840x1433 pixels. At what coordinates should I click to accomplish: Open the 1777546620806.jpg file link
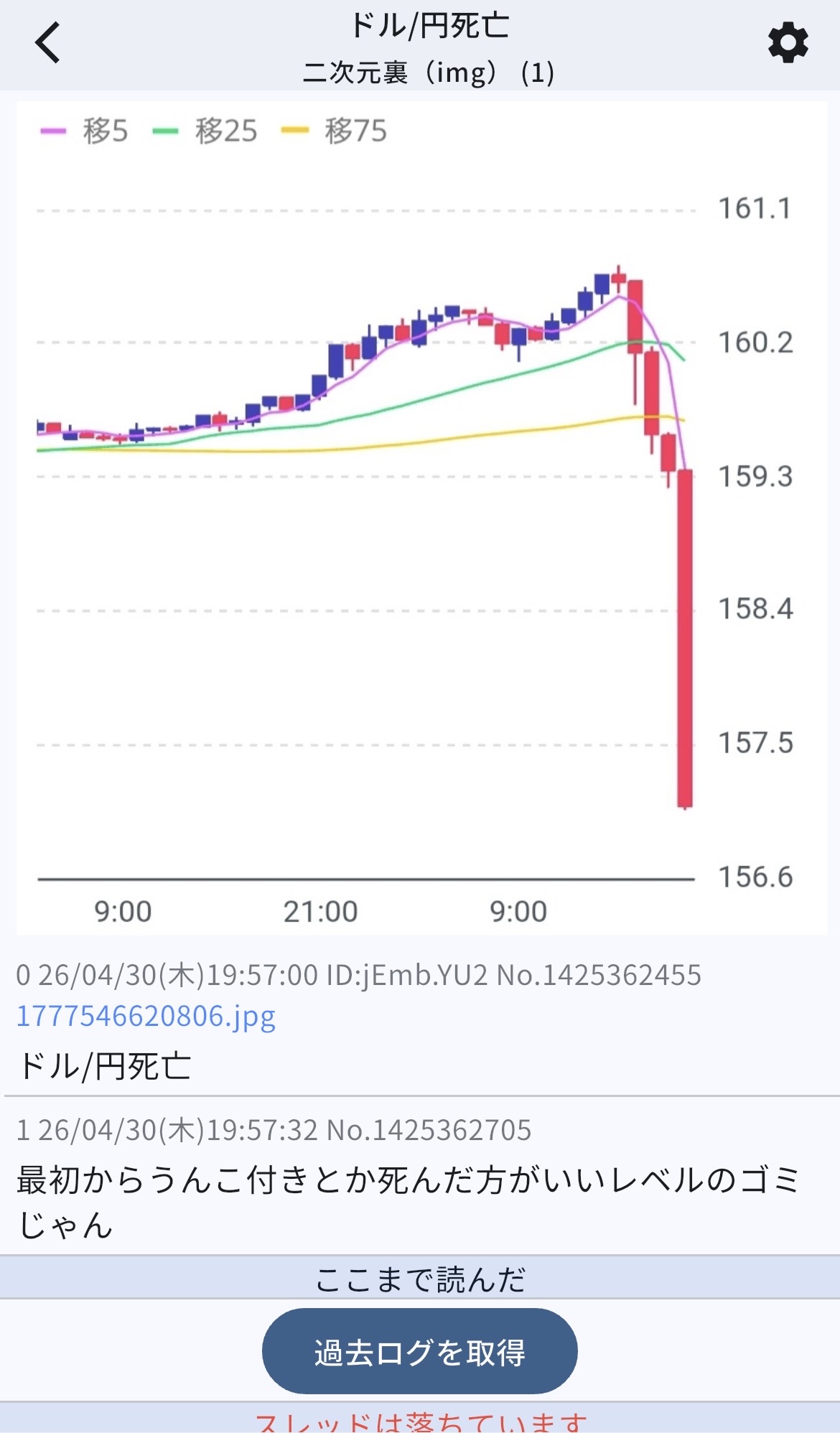146,1017
